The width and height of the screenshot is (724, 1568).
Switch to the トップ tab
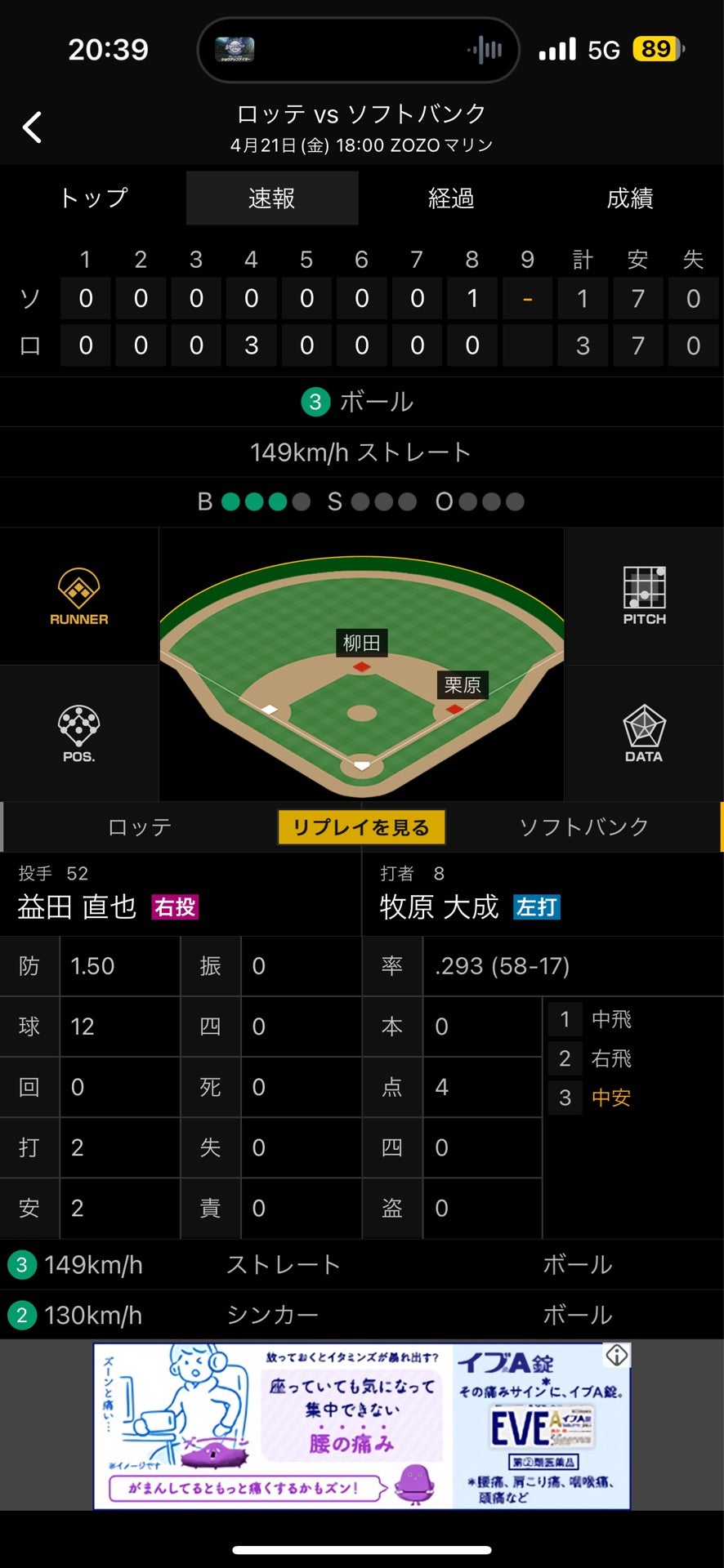93,198
